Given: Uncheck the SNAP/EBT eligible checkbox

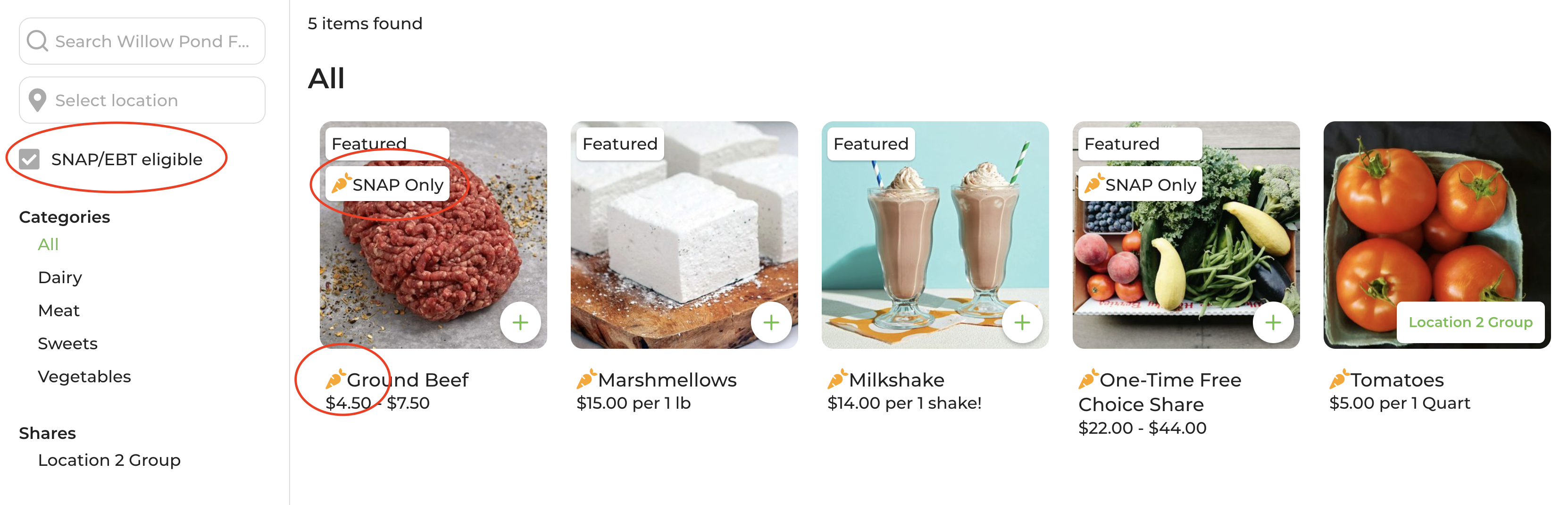Looking at the screenshot, I should [x=29, y=160].
